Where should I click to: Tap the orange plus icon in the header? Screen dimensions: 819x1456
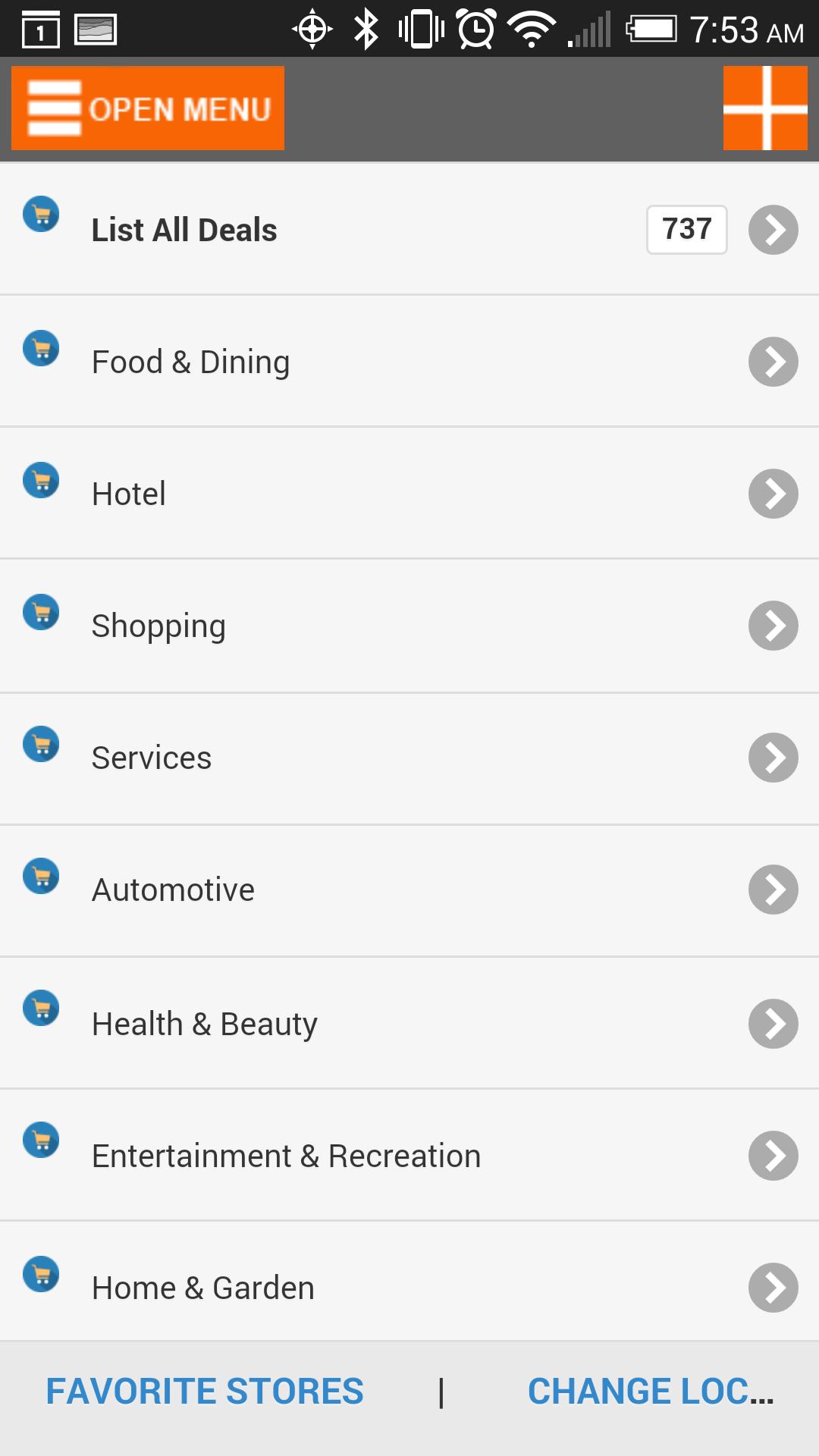click(x=765, y=108)
